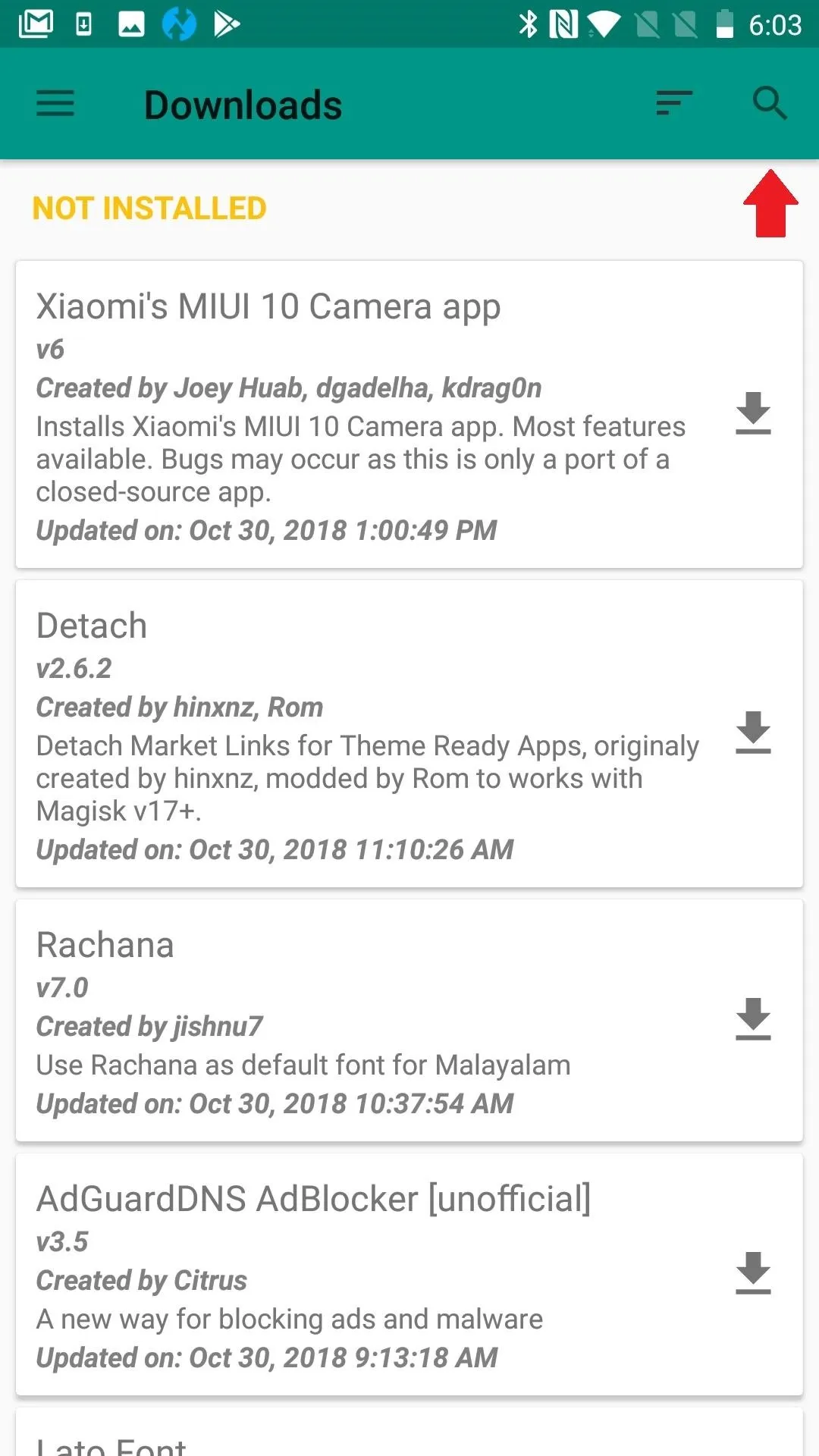This screenshot has height=1456, width=819.
Task: Open the hamburger navigation drawer
Action: 55,104
